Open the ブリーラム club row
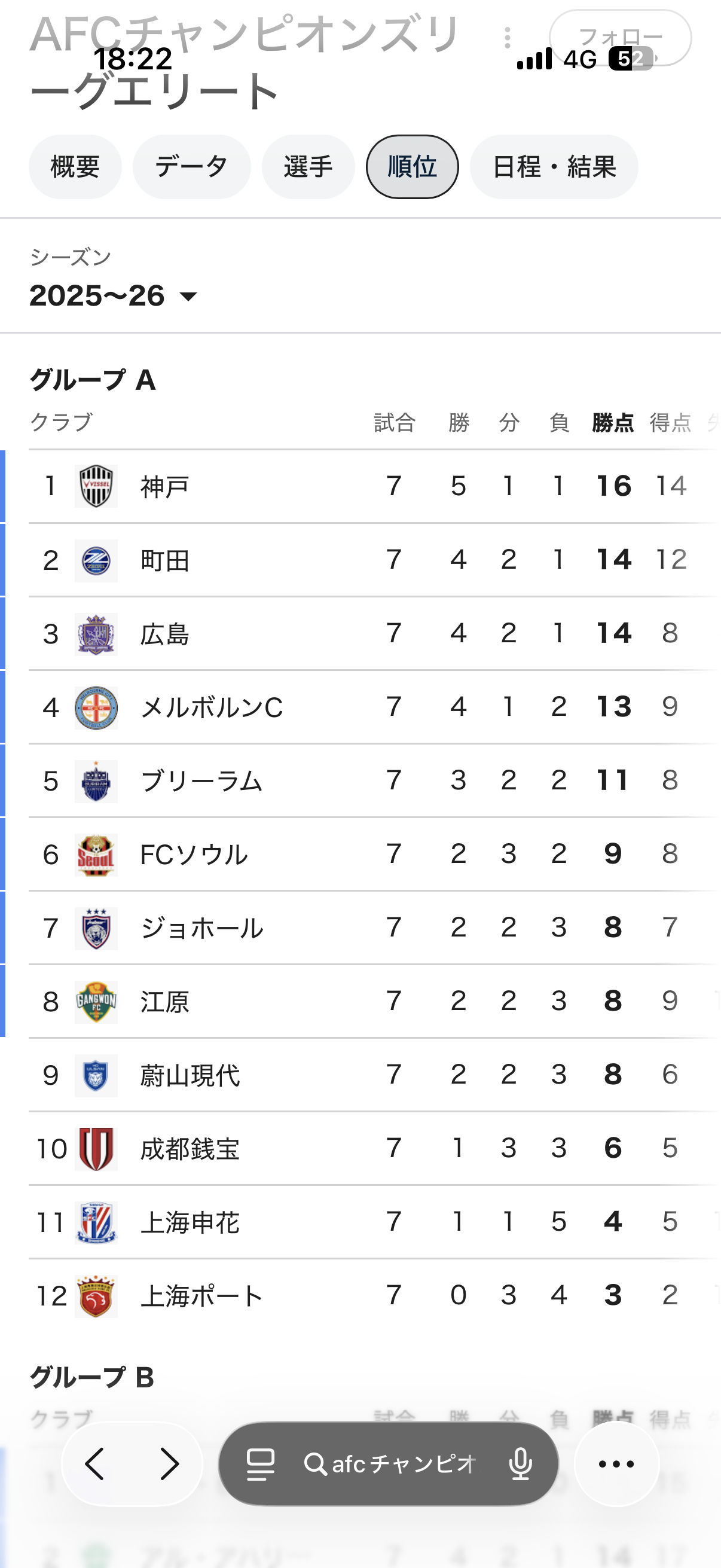Image resolution: width=721 pixels, height=1568 pixels. tap(201, 781)
